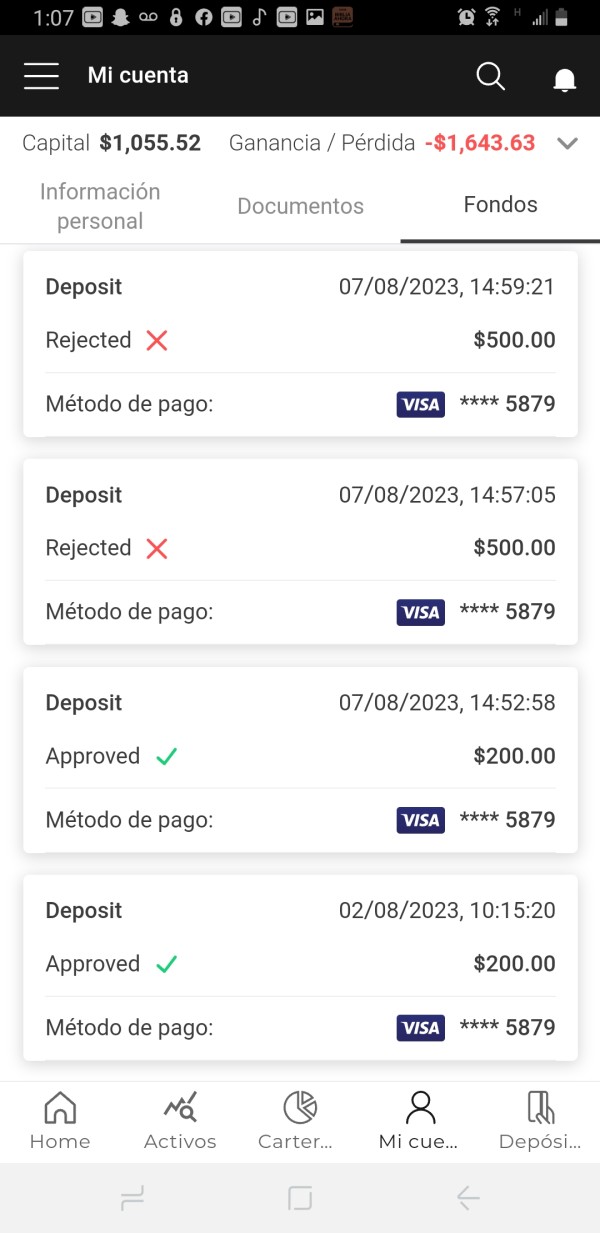This screenshot has height=1233, width=600.
Task: Open the Activos tab
Action: coord(180,1121)
